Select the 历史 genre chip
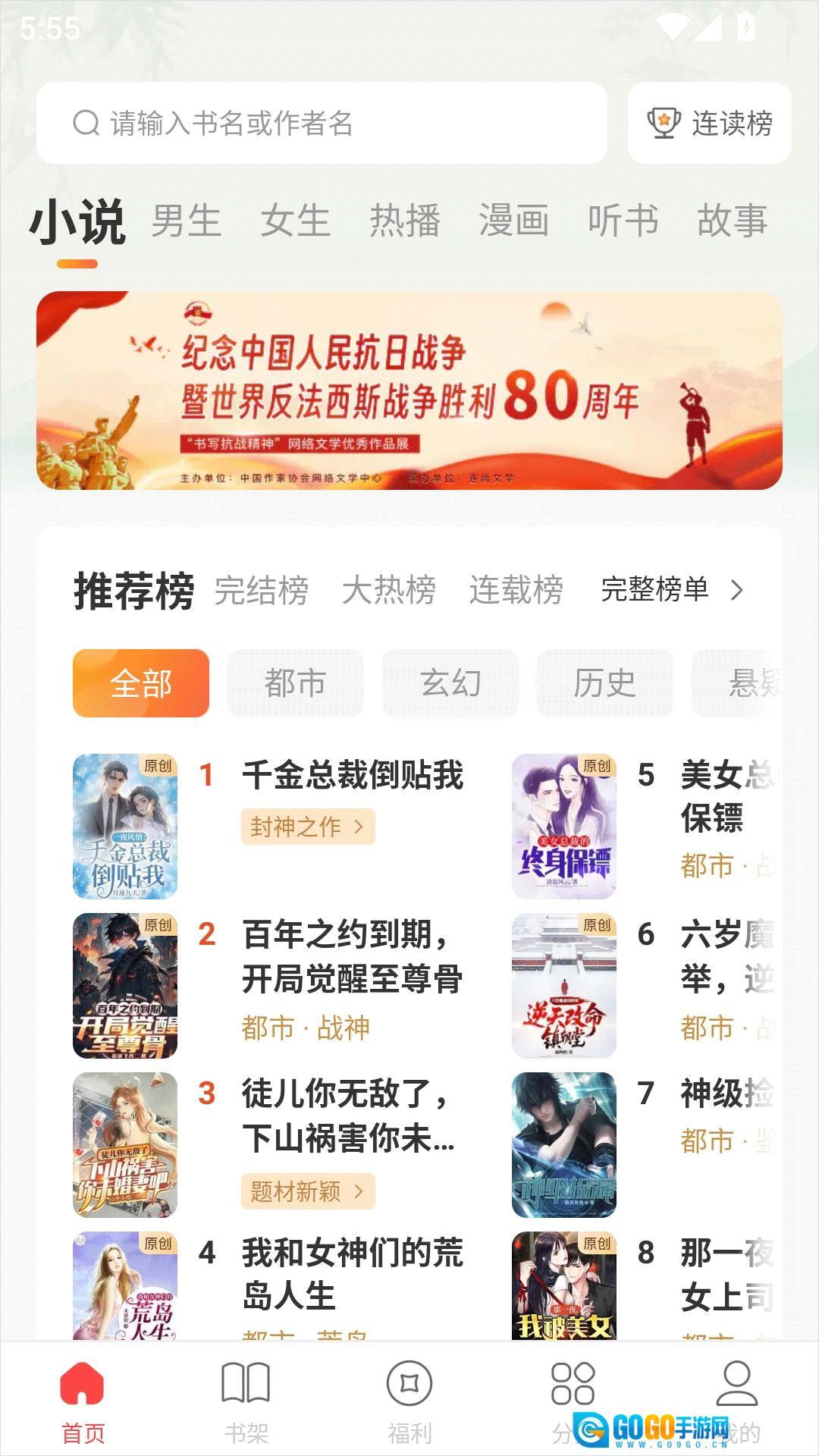 pos(604,683)
